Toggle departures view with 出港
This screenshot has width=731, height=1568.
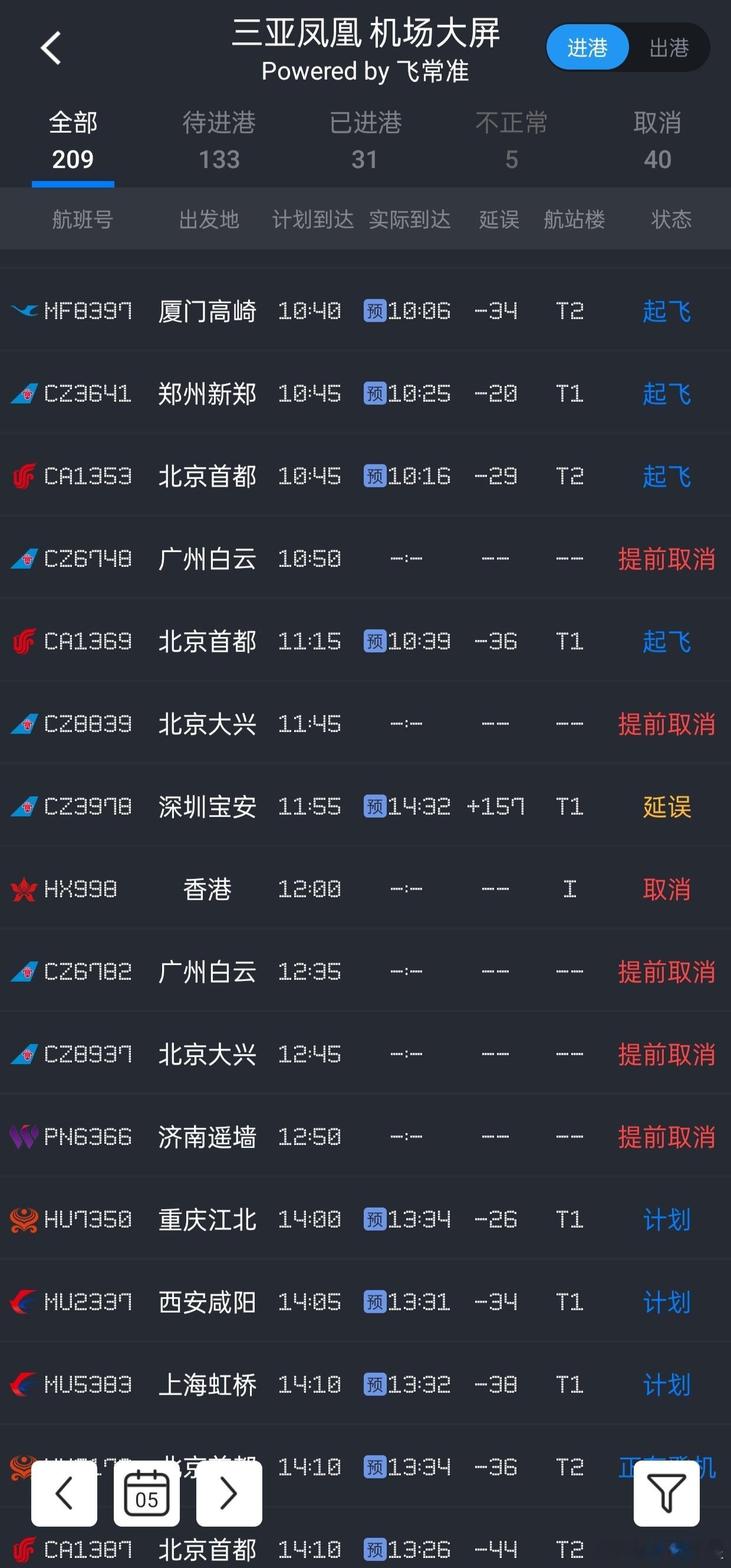[x=670, y=47]
